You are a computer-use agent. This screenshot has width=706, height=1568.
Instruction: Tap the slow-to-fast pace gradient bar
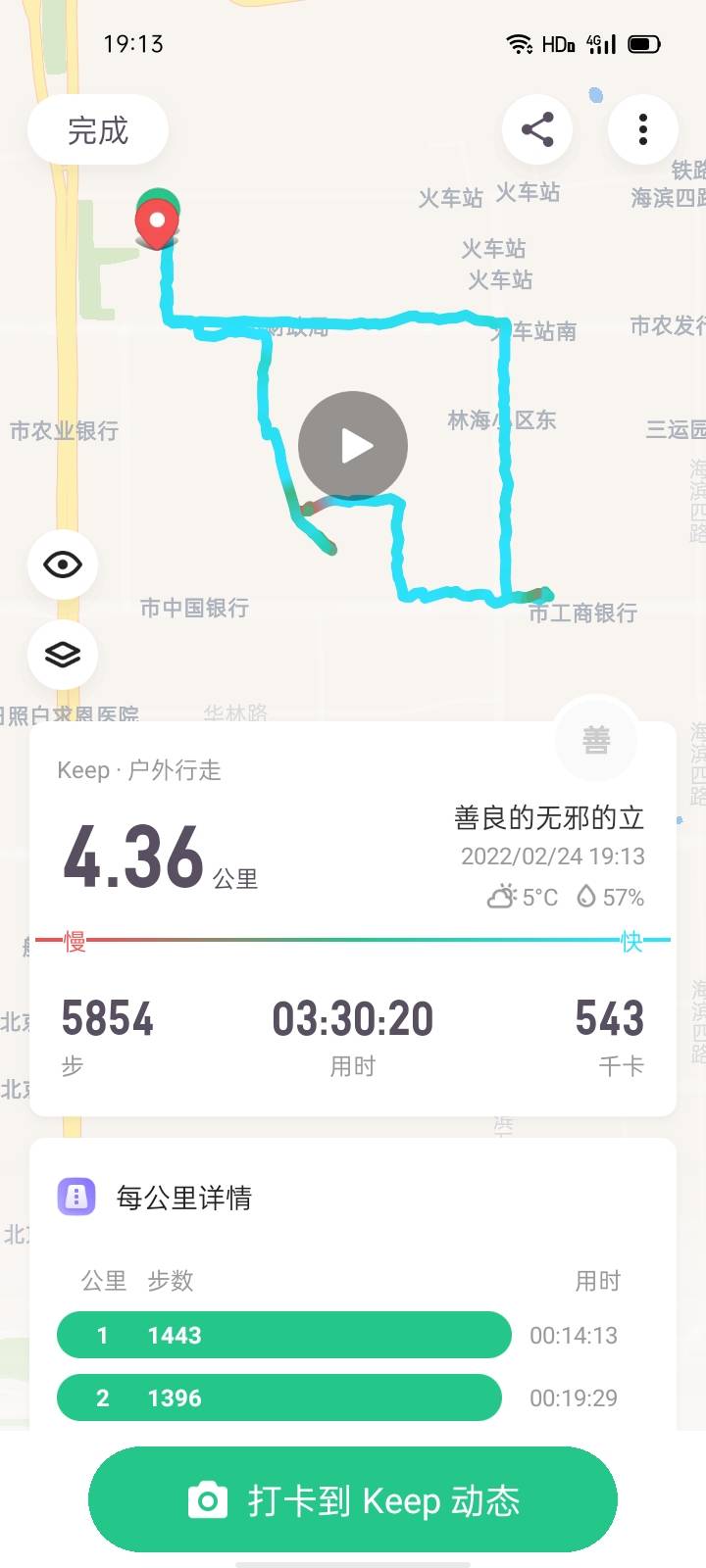pyautogui.click(x=353, y=940)
